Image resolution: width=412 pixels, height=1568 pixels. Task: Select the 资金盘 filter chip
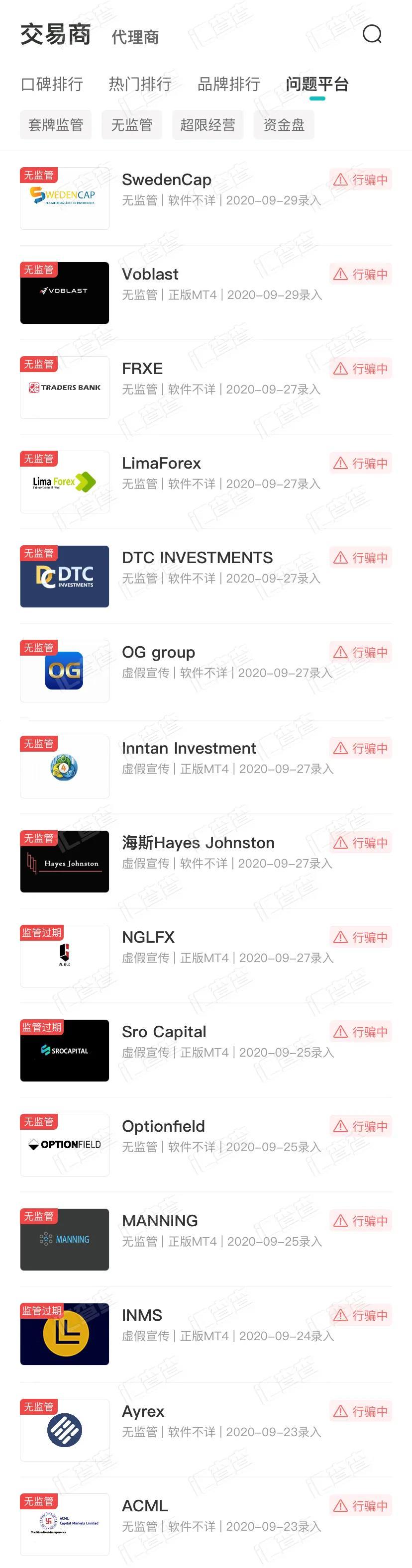pos(284,125)
